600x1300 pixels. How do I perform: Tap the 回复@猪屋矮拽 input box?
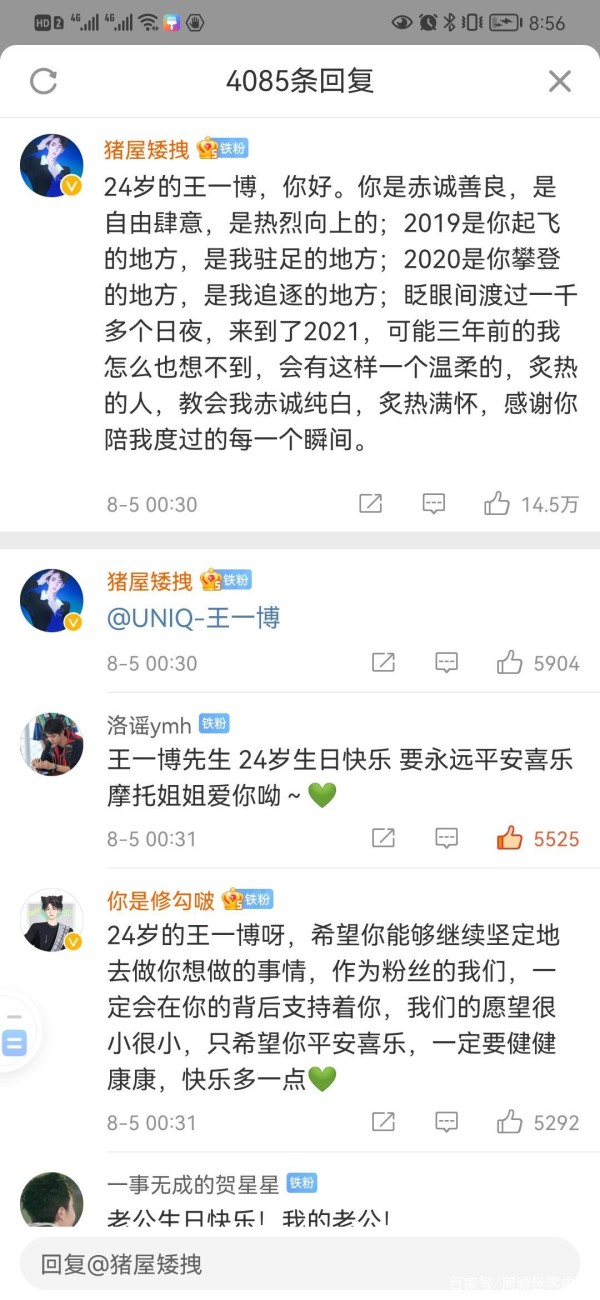[x=300, y=1264]
